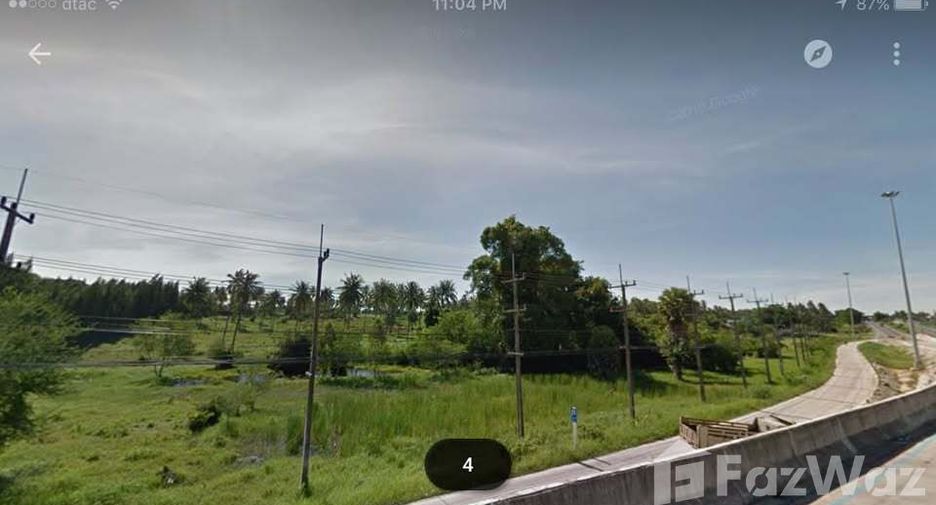Tap the compass icon
This screenshot has width=936, height=505.
818,54
